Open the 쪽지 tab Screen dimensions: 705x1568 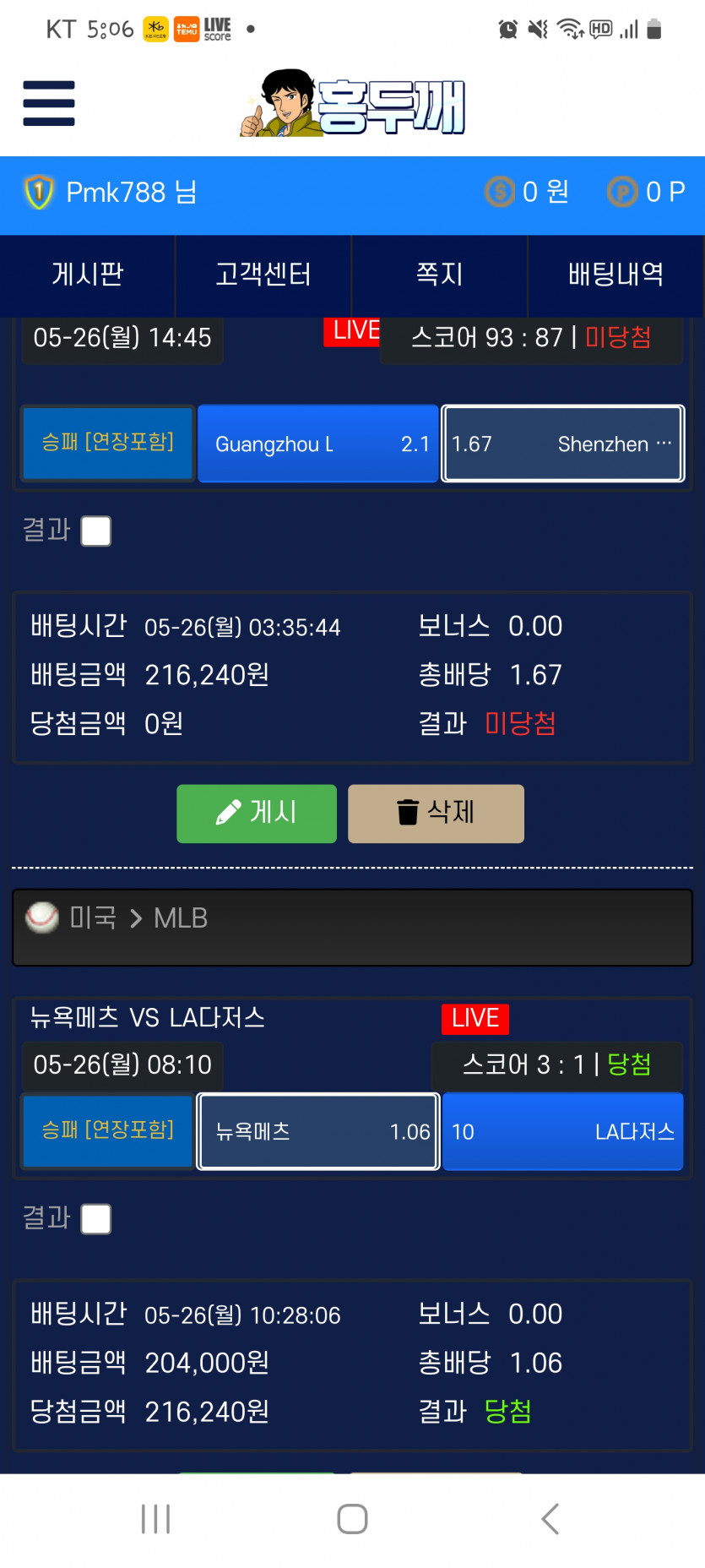(x=439, y=275)
